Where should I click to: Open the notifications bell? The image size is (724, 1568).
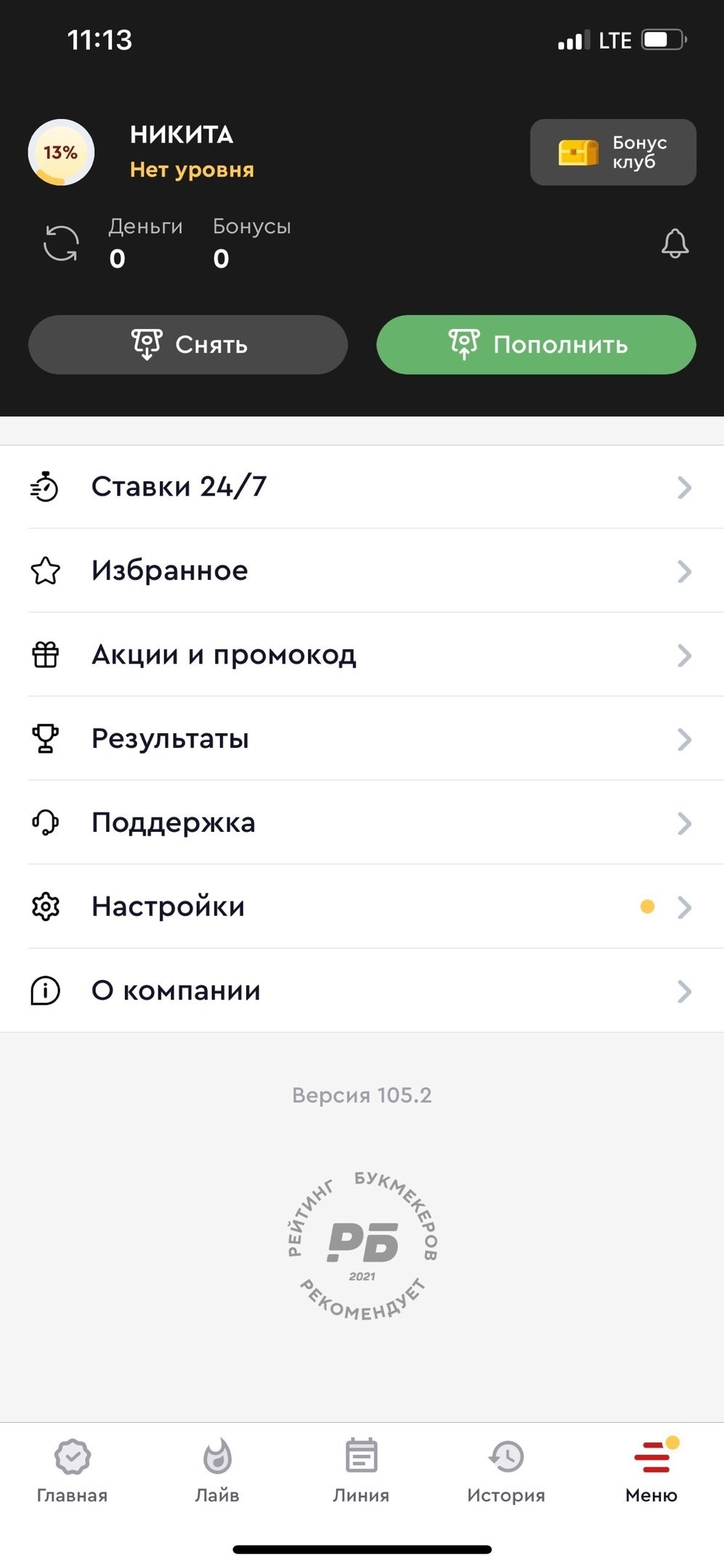click(x=675, y=244)
